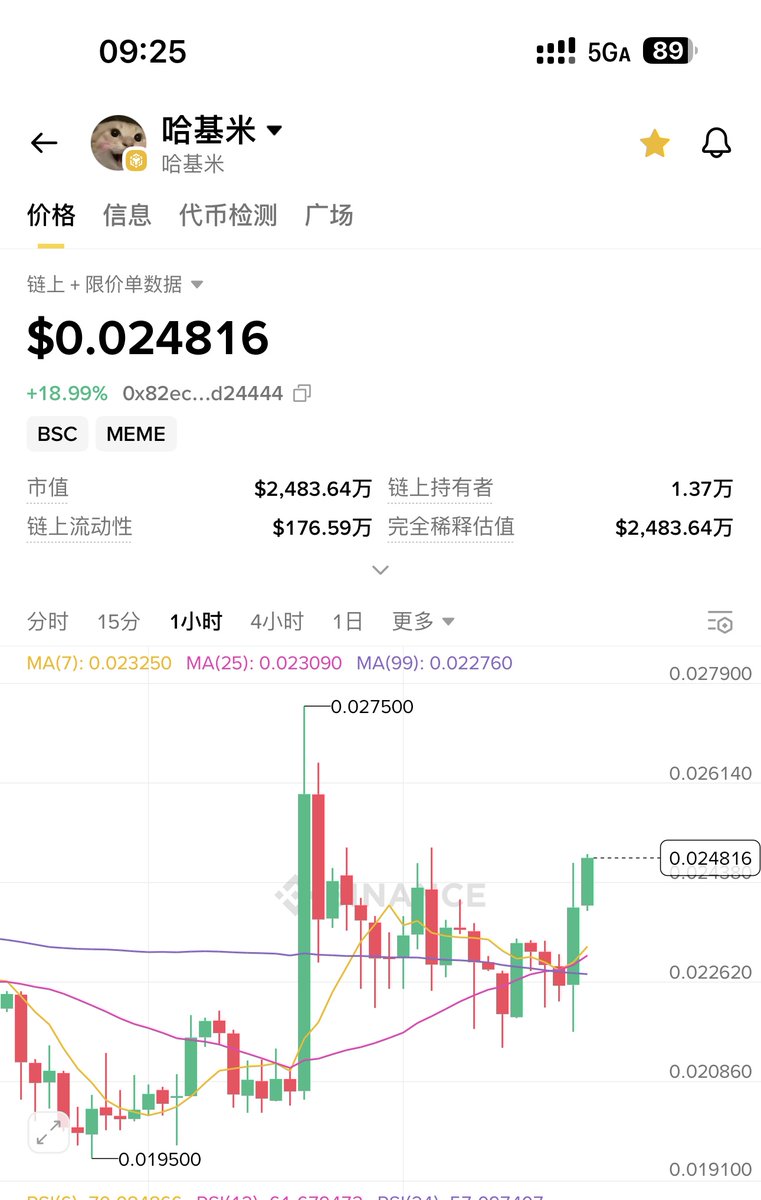Expand the chart to fullscreen
Image resolution: width=761 pixels, height=1200 pixels.
48,1133
